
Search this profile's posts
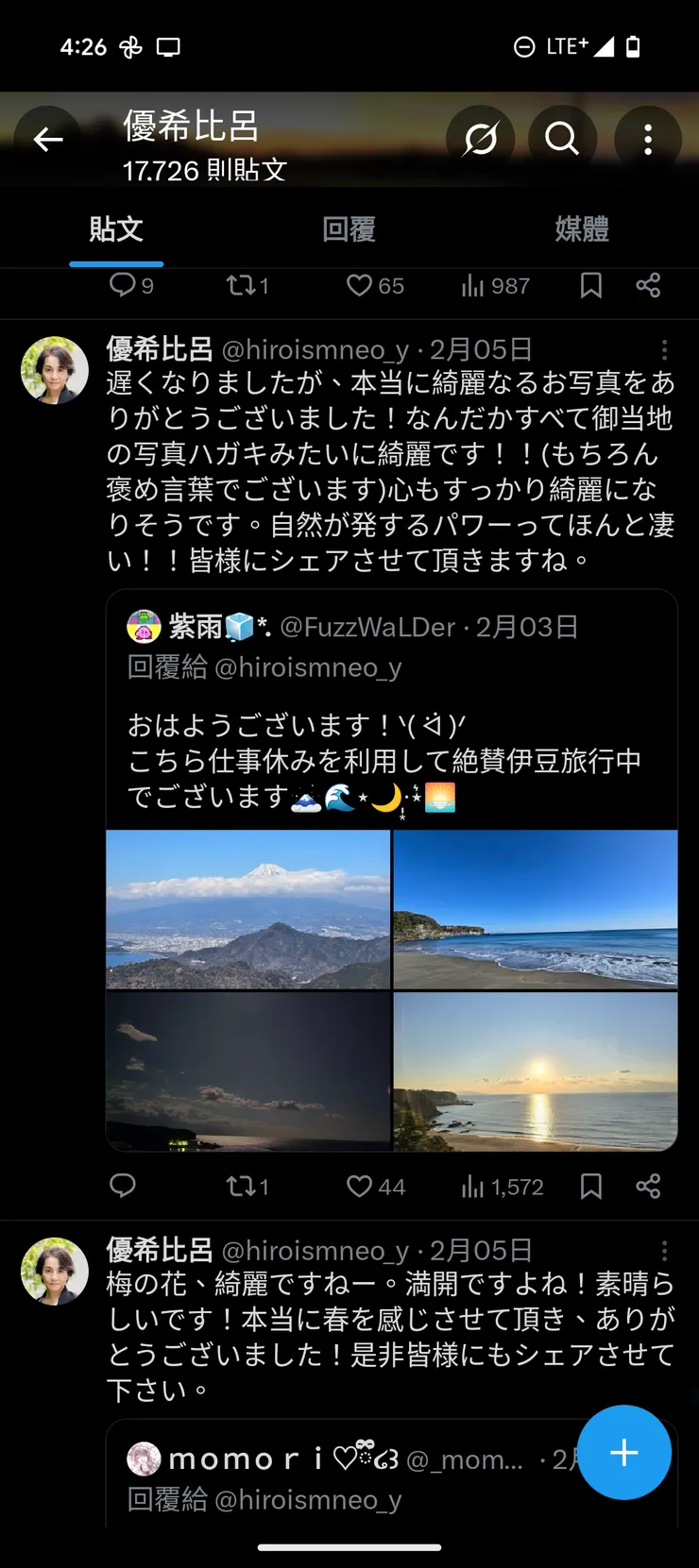click(562, 140)
